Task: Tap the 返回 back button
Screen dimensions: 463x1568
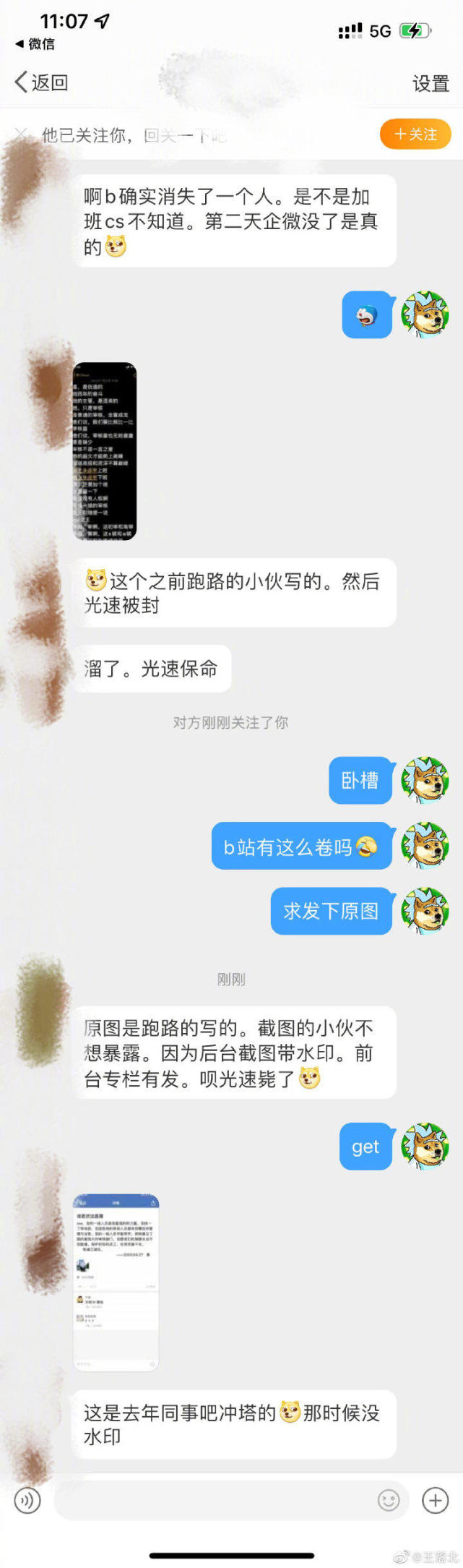Action: (41, 82)
